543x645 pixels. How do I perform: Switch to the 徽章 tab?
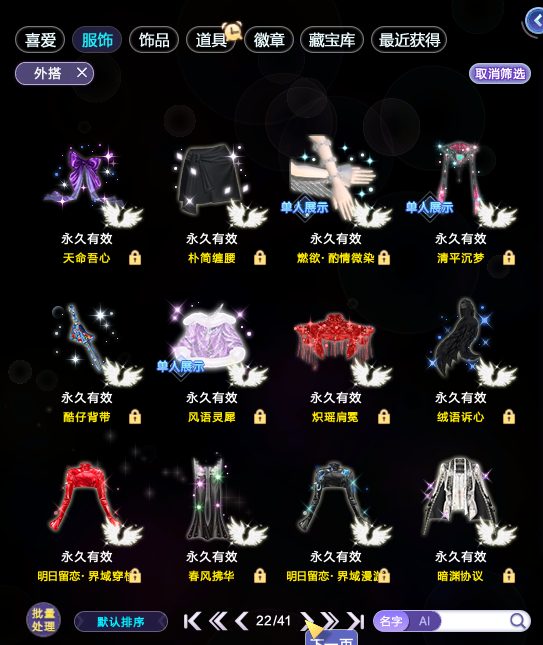click(269, 40)
